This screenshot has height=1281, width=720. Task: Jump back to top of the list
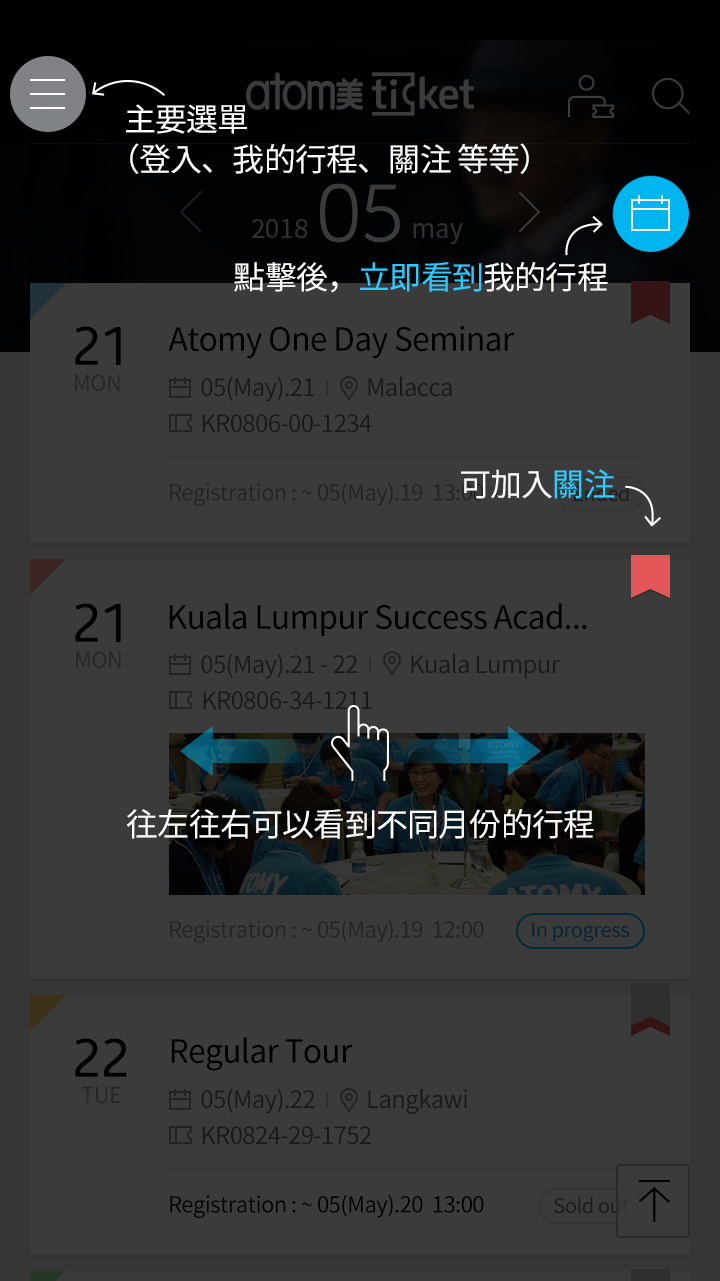(653, 1201)
